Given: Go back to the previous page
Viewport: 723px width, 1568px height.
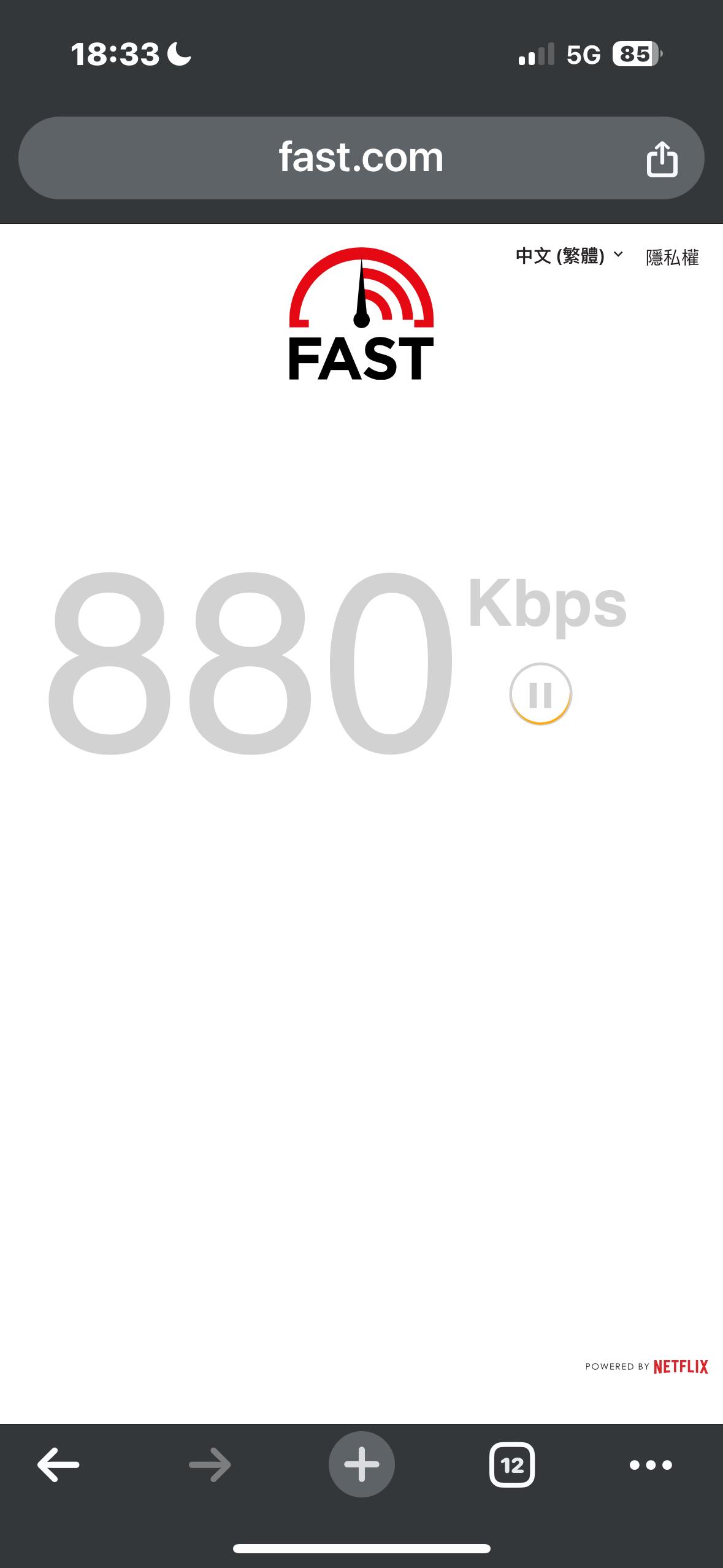Looking at the screenshot, I should pos(58,1465).
